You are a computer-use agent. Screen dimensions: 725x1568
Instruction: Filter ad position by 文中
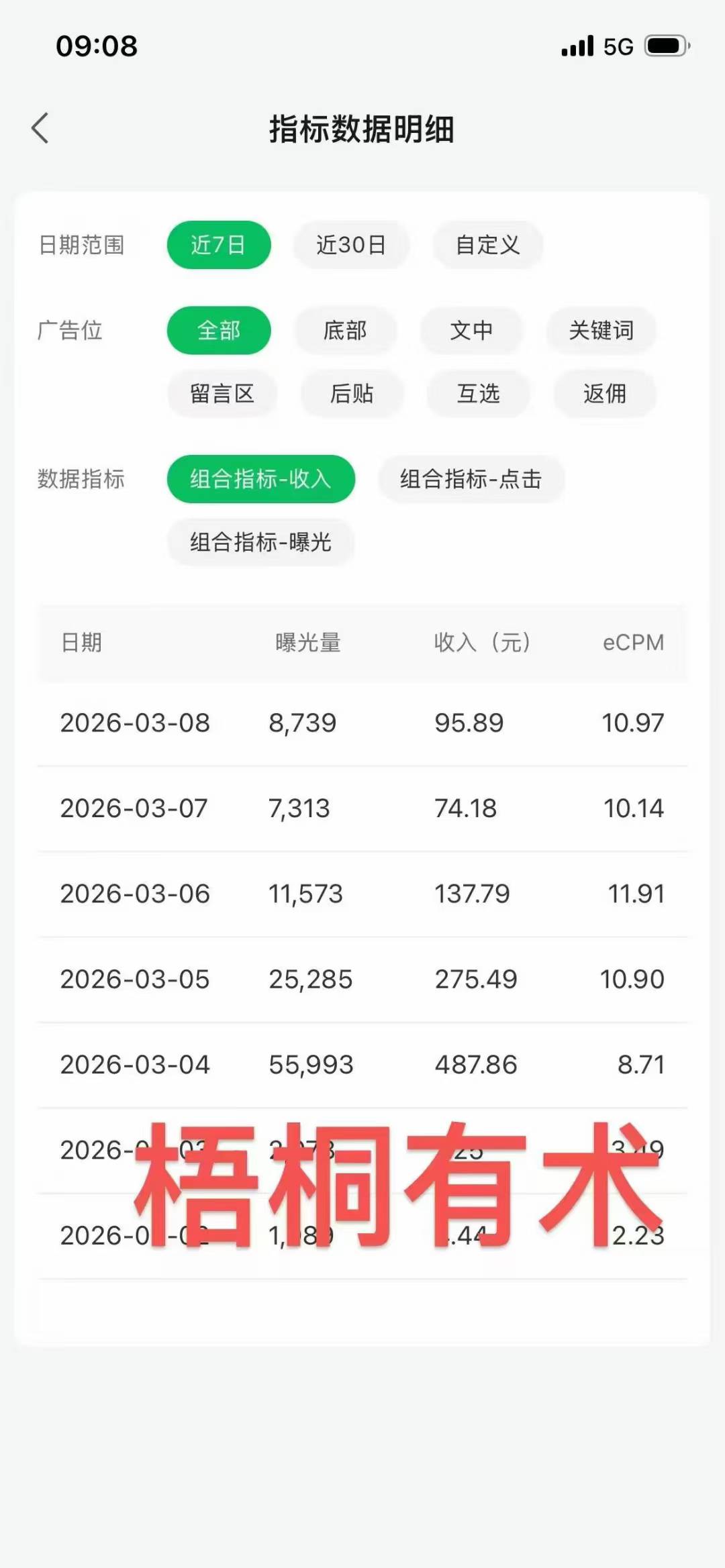[x=471, y=330]
